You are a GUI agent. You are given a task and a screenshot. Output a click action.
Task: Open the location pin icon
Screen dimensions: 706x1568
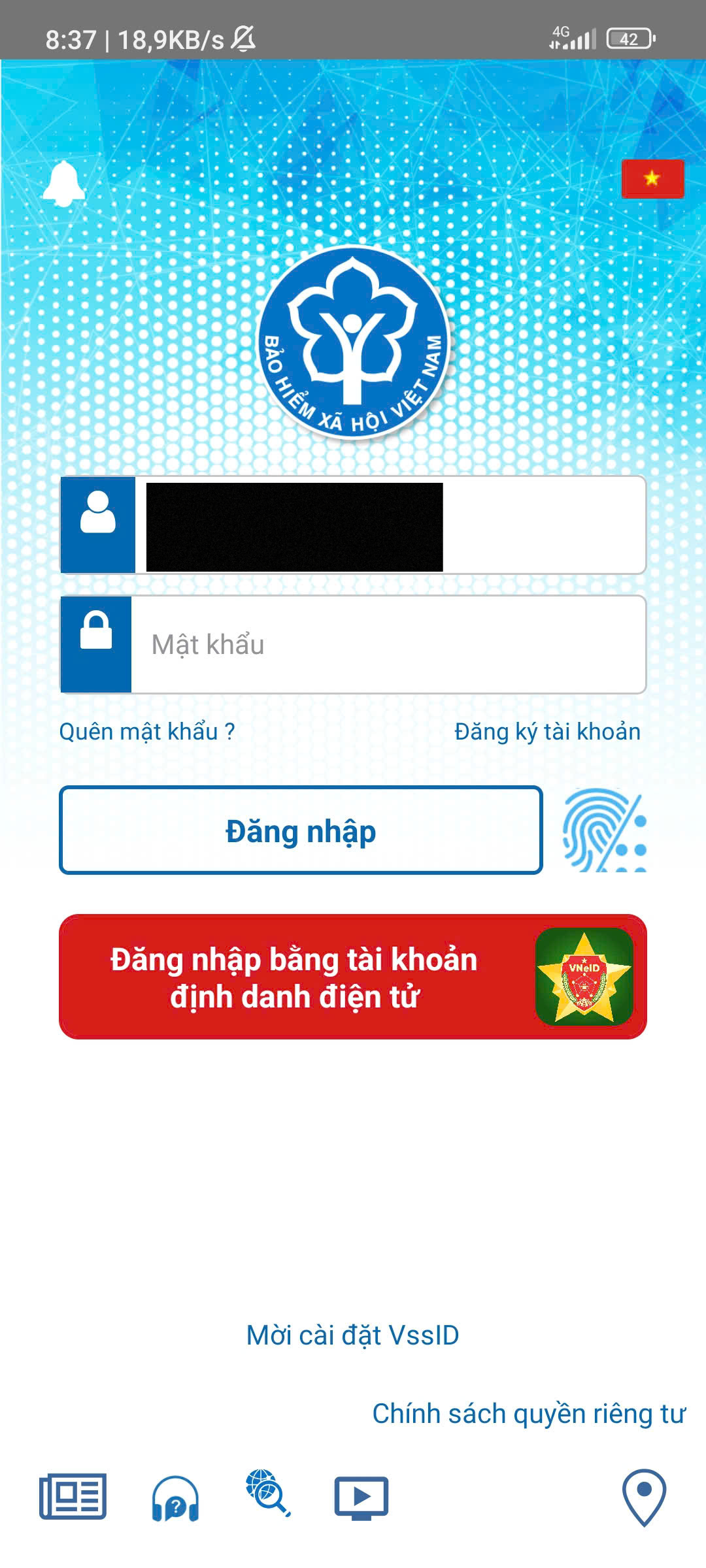644,1497
